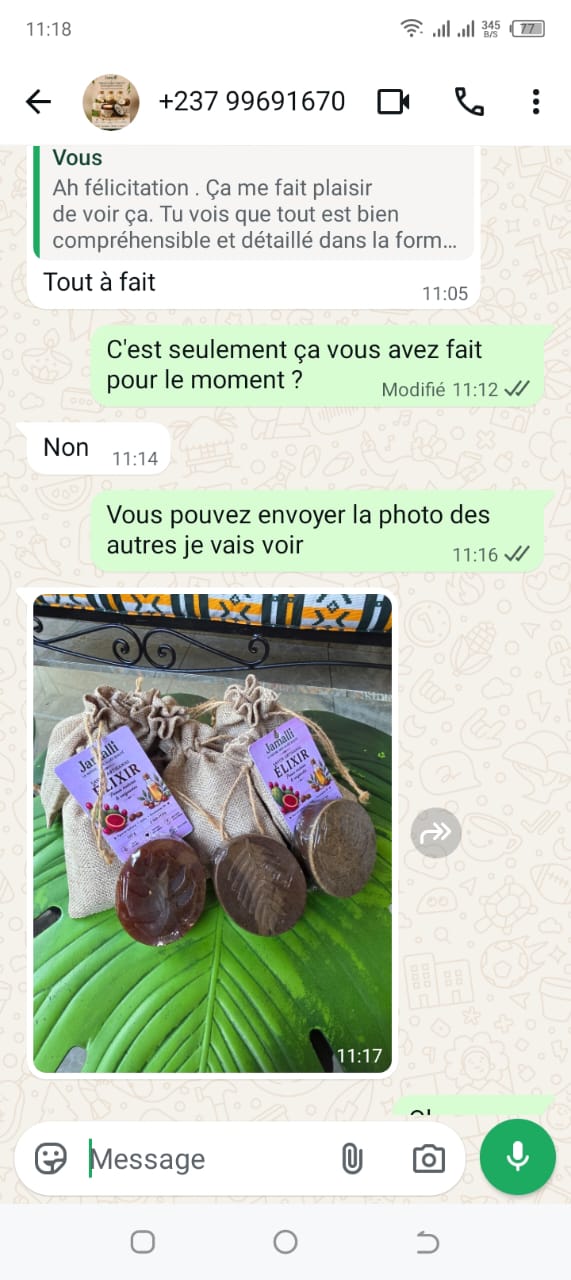
Task: Start a video call
Action: point(394,101)
